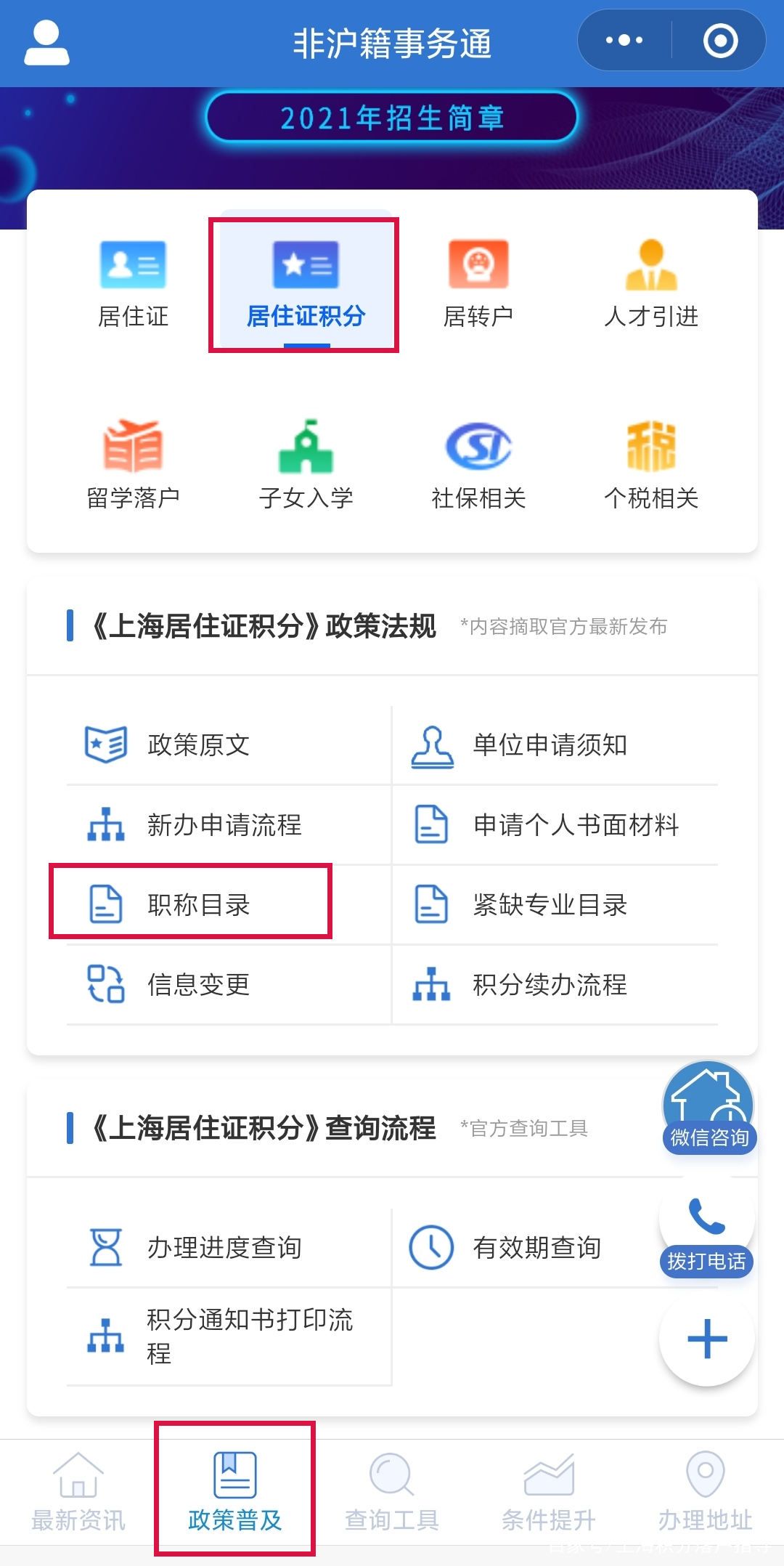Tap the 微信咨询 floating button
This screenshot has height=1566, width=784.
708,1109
